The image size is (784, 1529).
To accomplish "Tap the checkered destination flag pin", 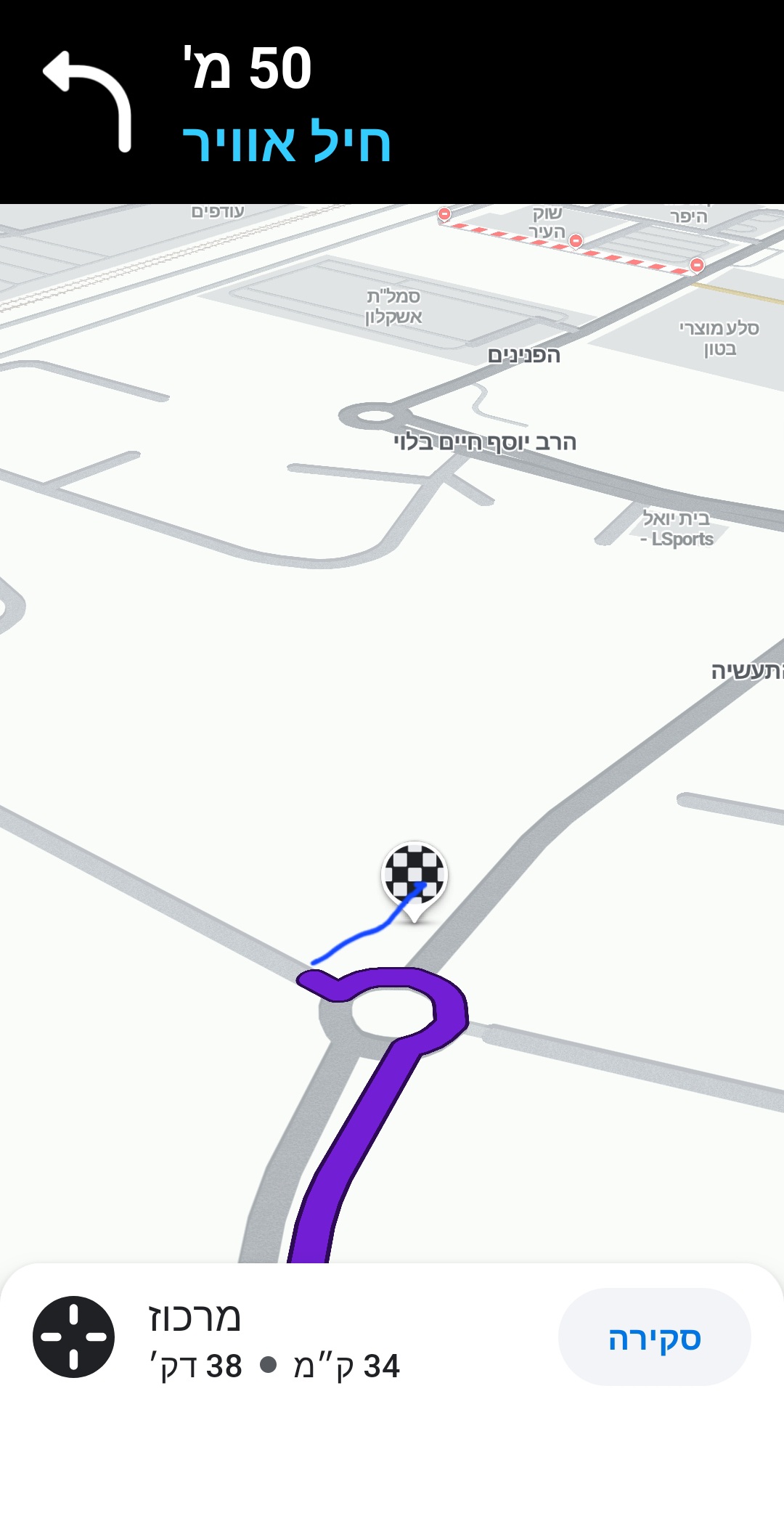I will [x=414, y=876].
